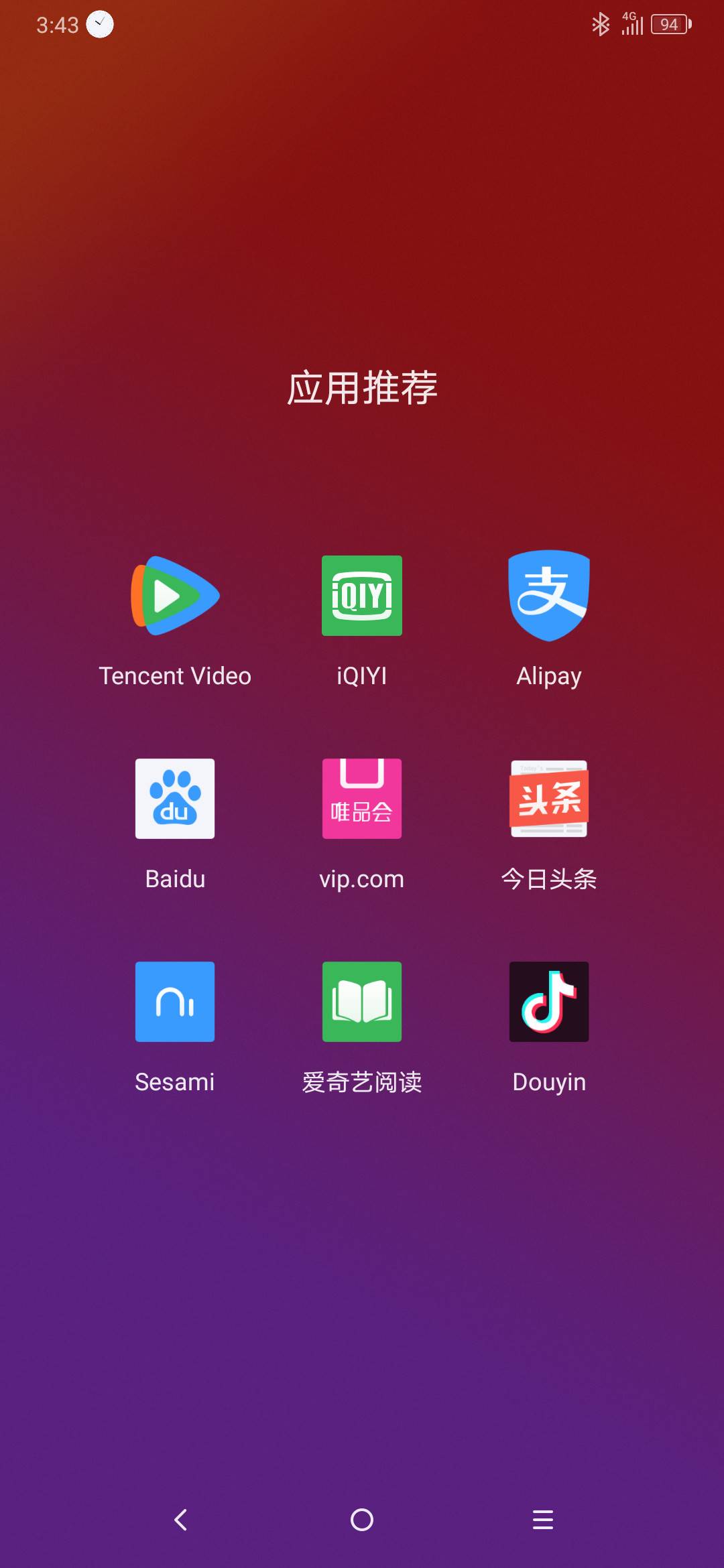
Task: Open the vip.com shopping app
Action: pyautogui.click(x=362, y=799)
